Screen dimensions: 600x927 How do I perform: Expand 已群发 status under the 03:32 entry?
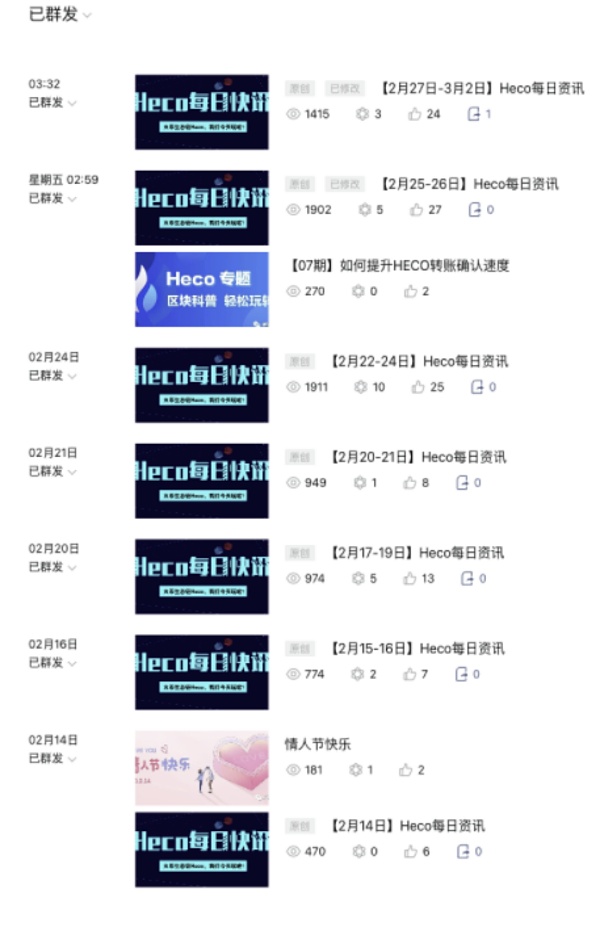[53, 102]
